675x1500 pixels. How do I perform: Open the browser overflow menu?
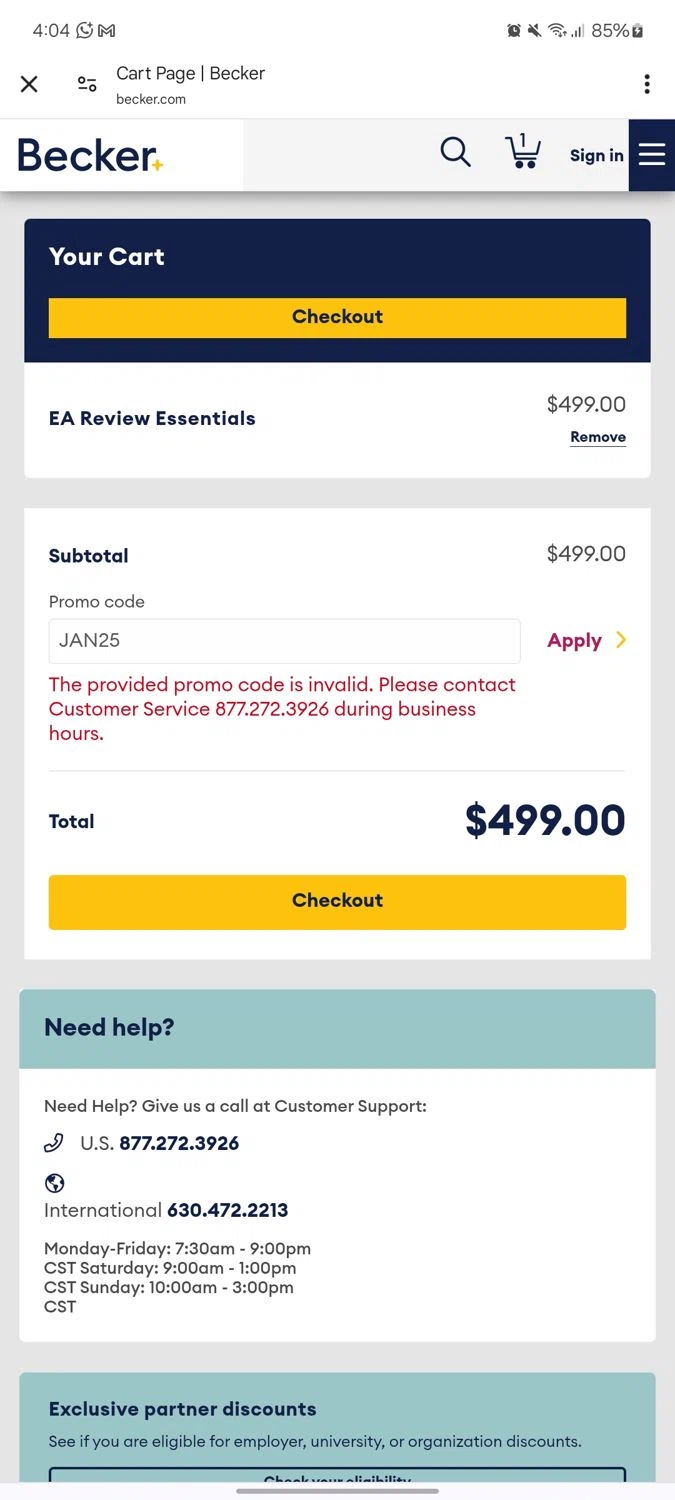[647, 85]
